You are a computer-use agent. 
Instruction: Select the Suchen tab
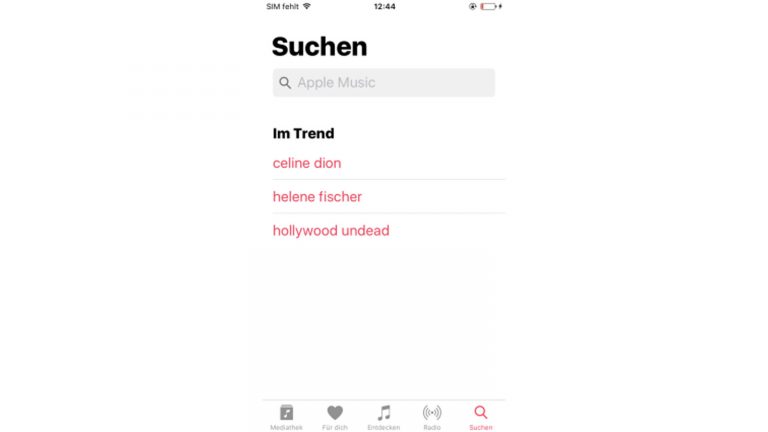481,417
